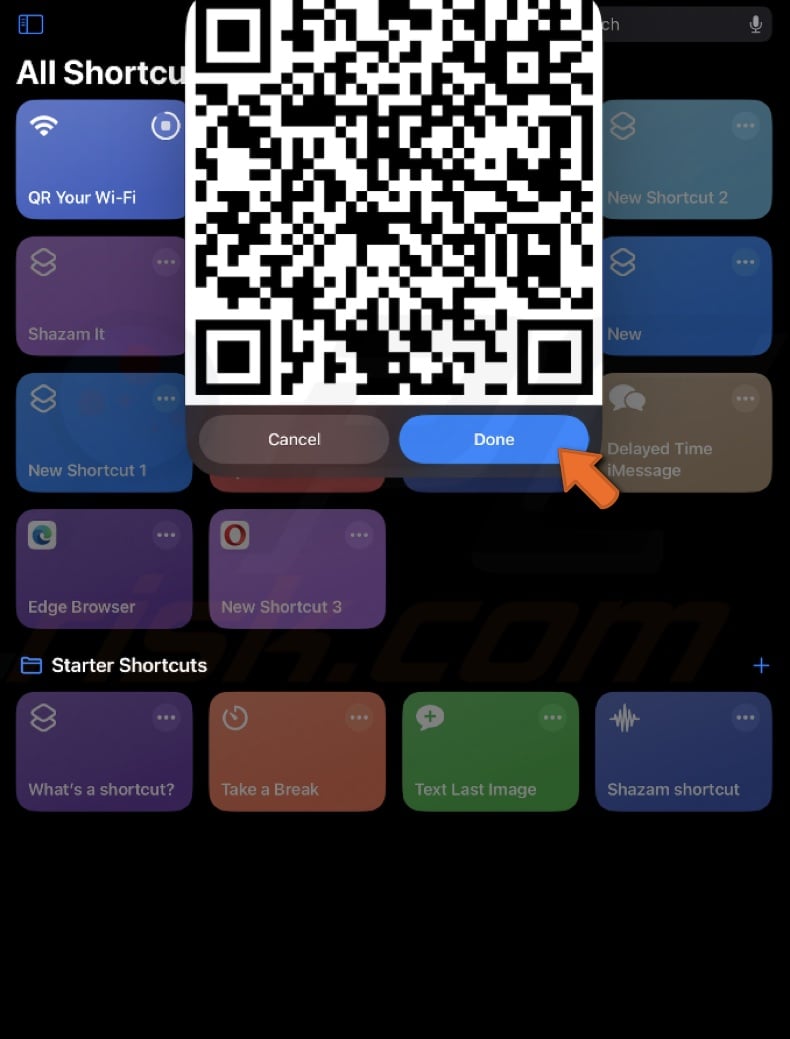Tap the timer icon on Take a Break
Screen dimensions: 790x1039
point(233,717)
